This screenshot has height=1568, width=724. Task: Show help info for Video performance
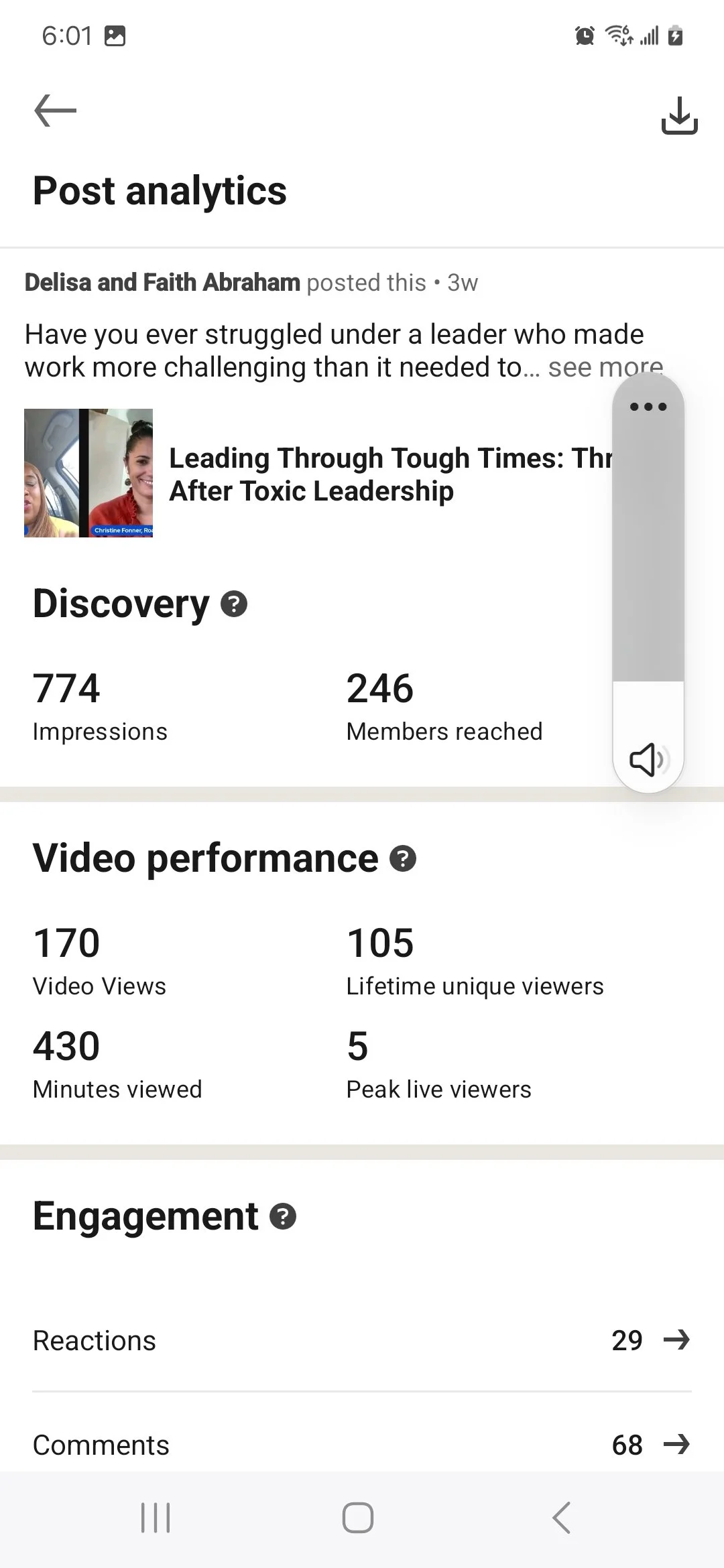point(403,858)
